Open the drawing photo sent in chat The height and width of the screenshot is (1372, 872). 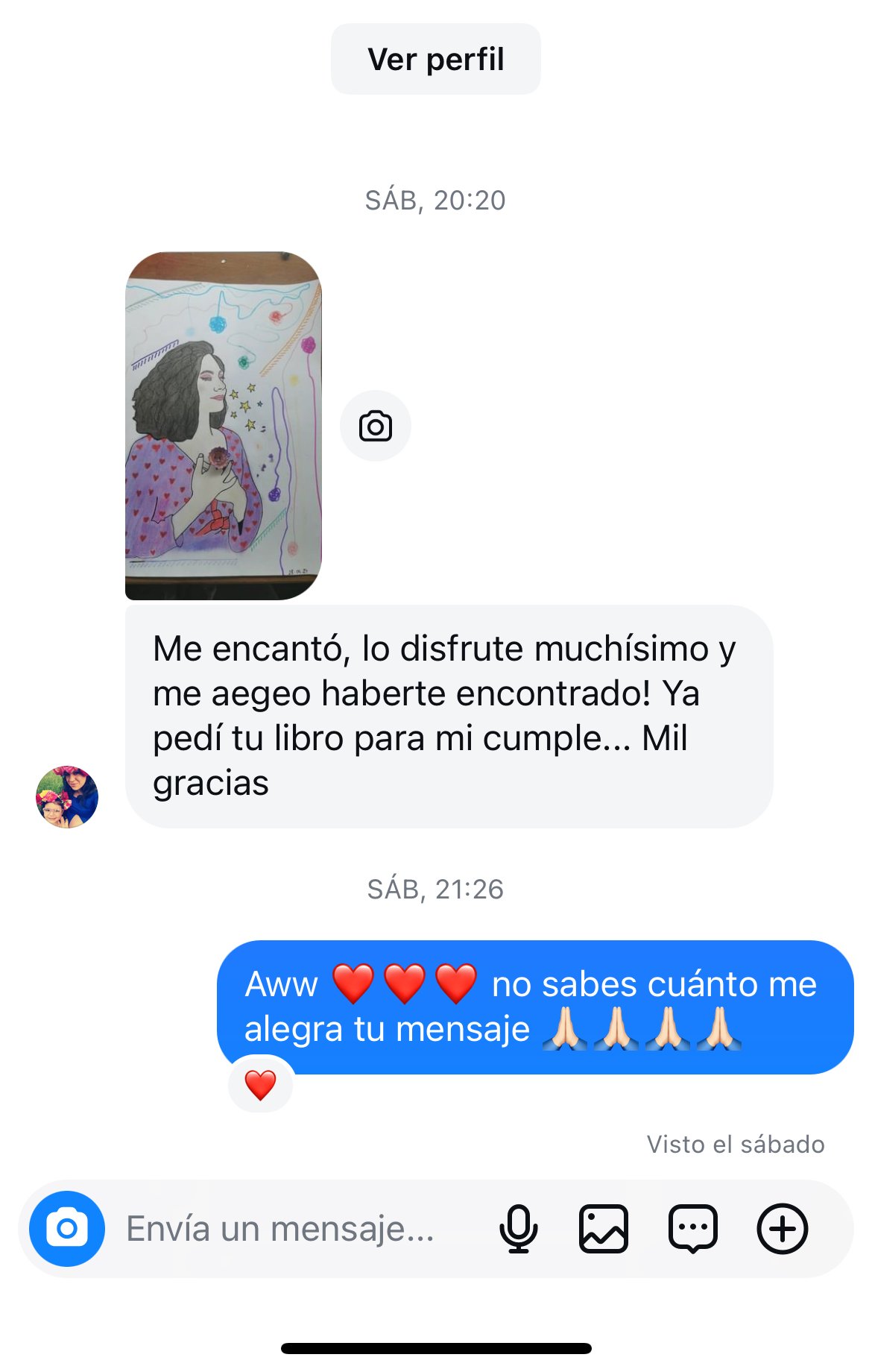[223, 425]
